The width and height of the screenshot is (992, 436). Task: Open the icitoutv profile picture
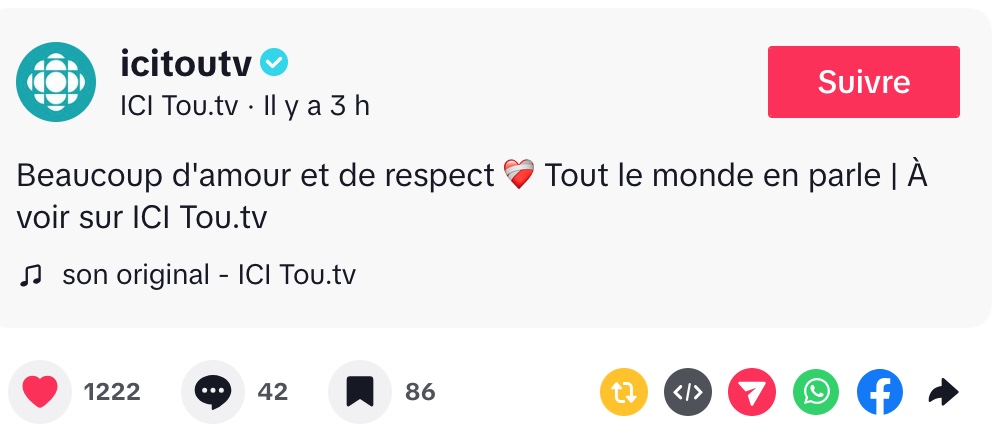[x=57, y=82]
